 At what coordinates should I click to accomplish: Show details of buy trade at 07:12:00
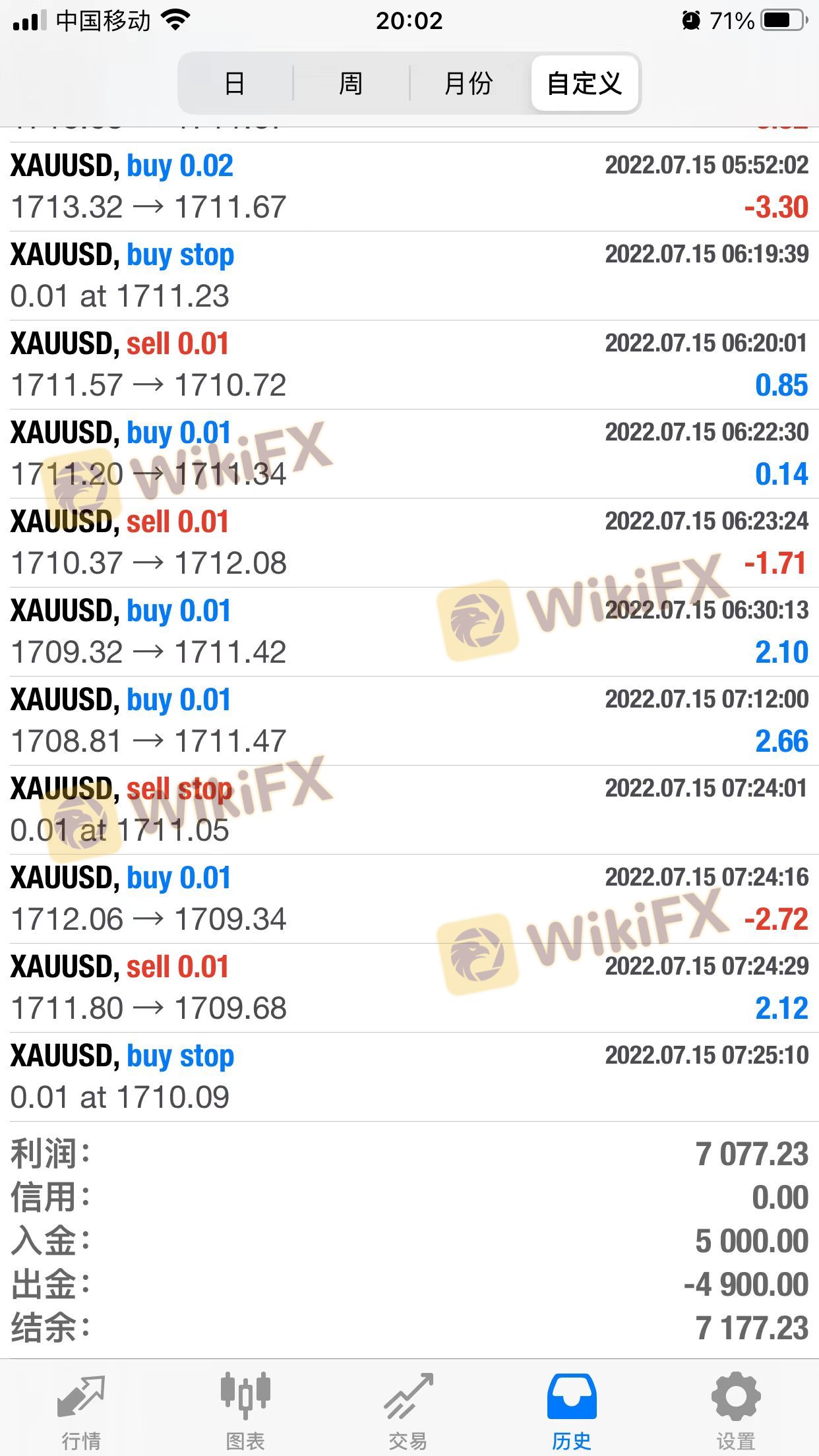pos(409,721)
